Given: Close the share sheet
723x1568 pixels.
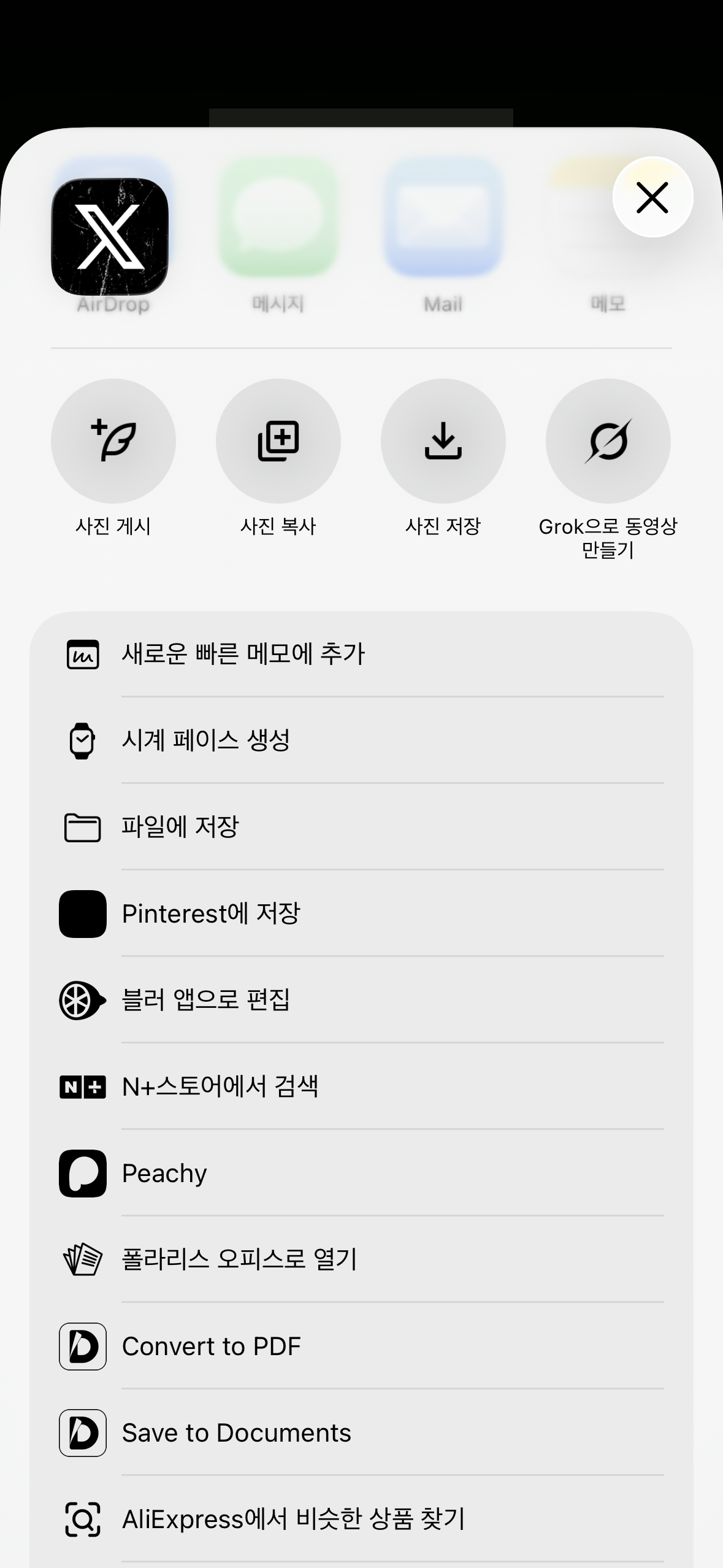Looking at the screenshot, I should (x=652, y=198).
